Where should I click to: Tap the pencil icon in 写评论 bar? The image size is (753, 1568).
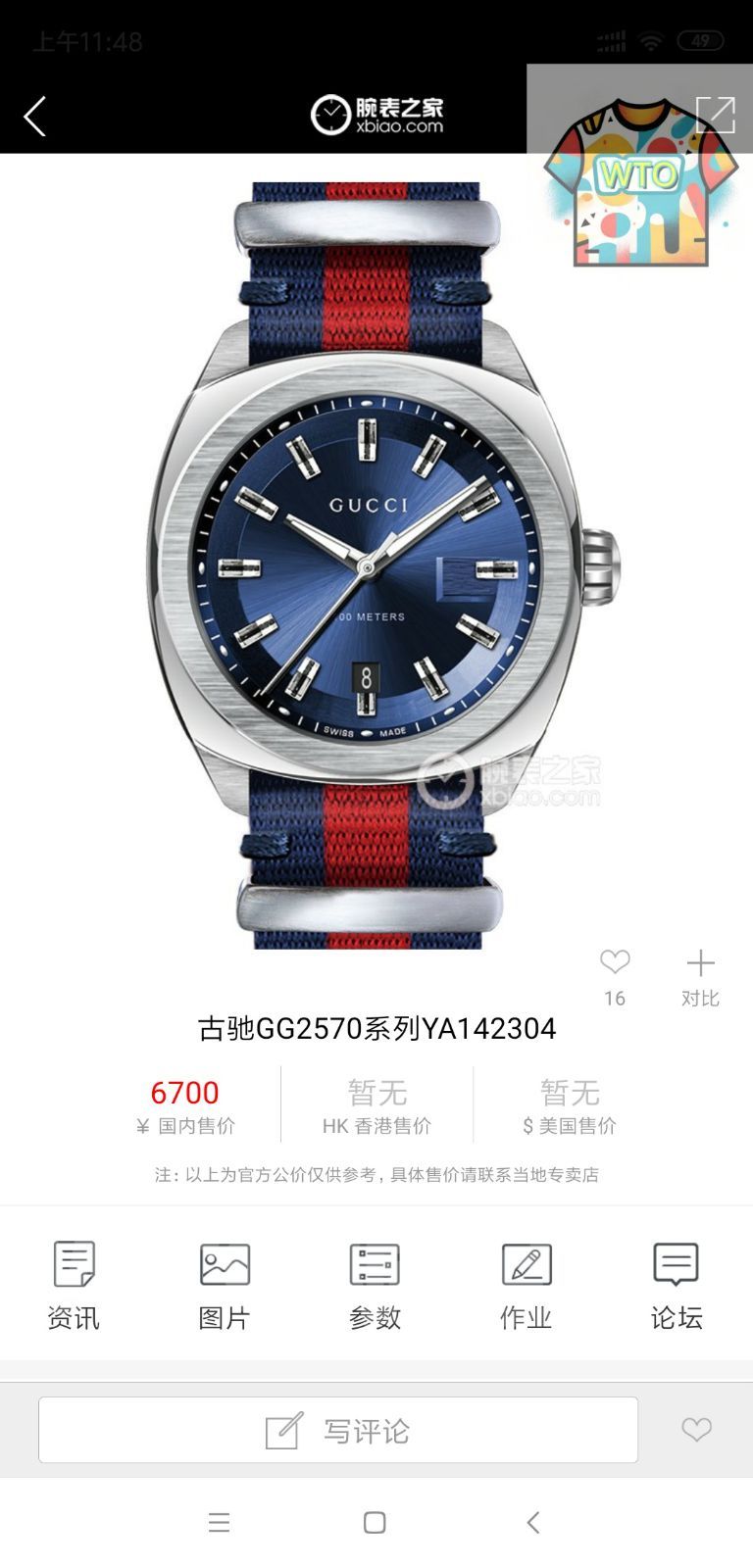(280, 1430)
